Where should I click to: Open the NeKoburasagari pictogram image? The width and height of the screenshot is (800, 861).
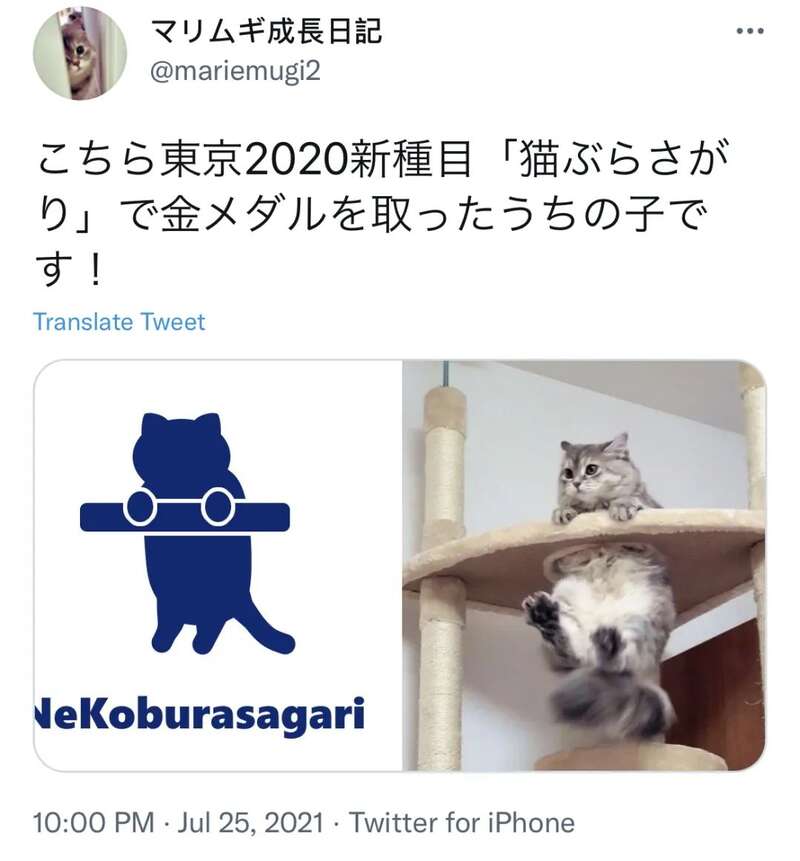click(218, 565)
